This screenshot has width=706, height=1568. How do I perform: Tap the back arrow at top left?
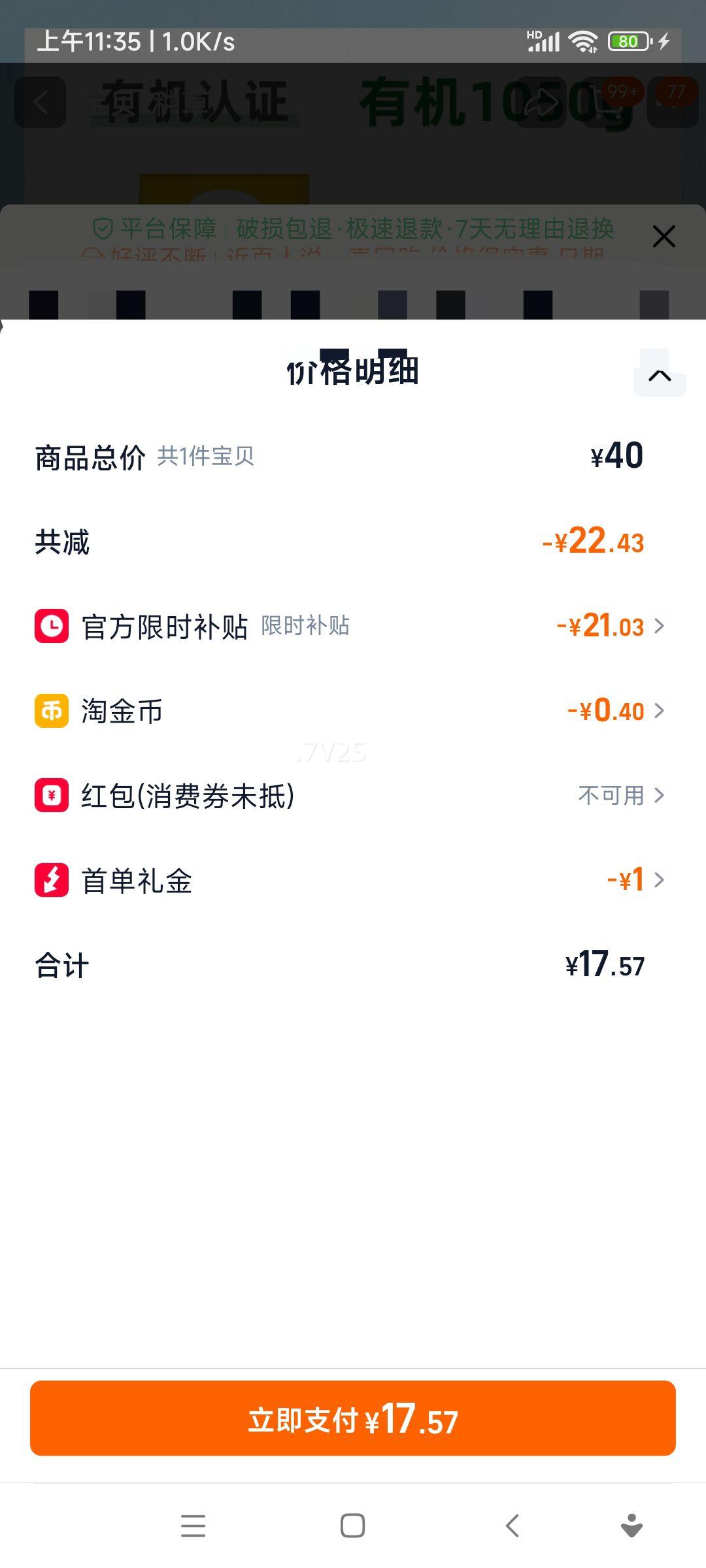click(x=41, y=103)
